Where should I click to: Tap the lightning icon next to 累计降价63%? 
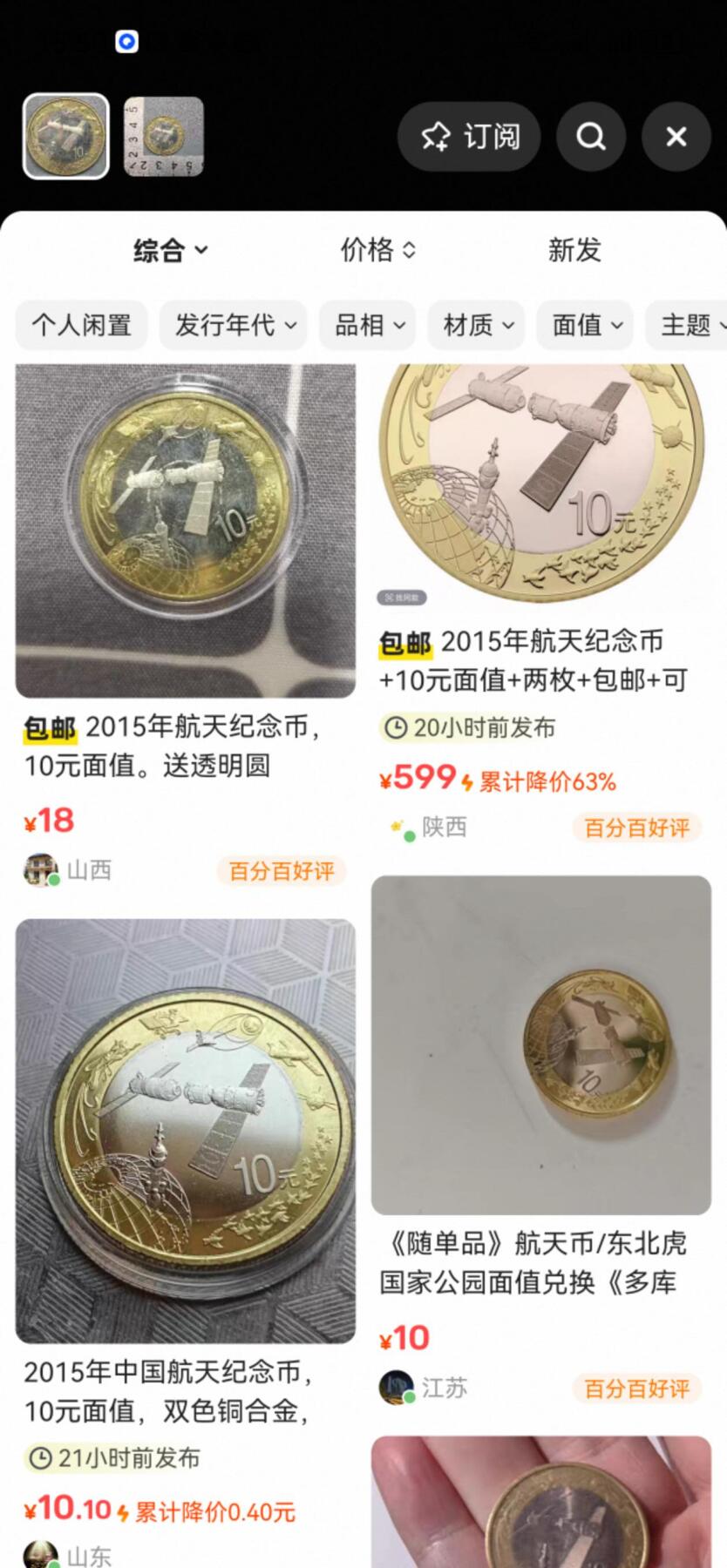click(468, 782)
